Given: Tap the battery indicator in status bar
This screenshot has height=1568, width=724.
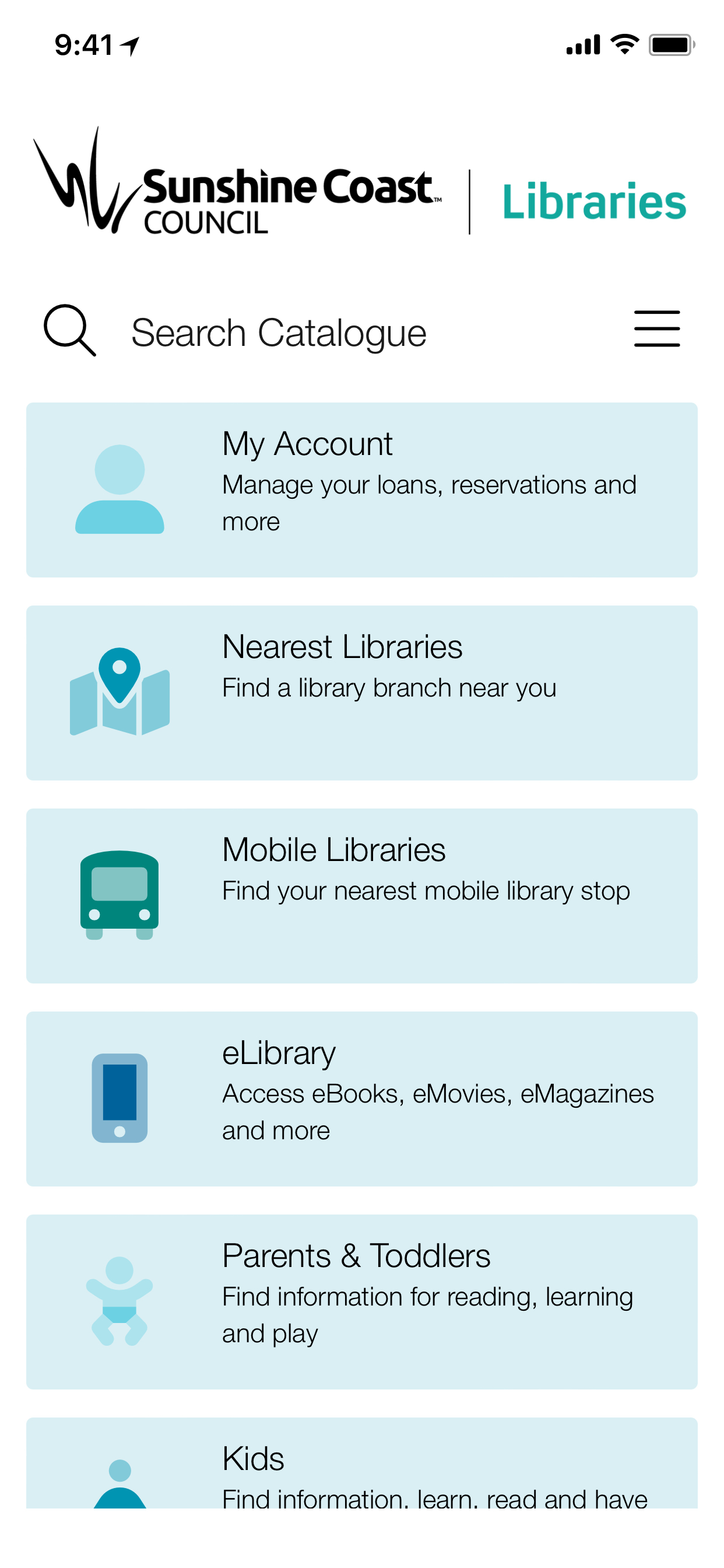Looking at the screenshot, I should coord(672,44).
